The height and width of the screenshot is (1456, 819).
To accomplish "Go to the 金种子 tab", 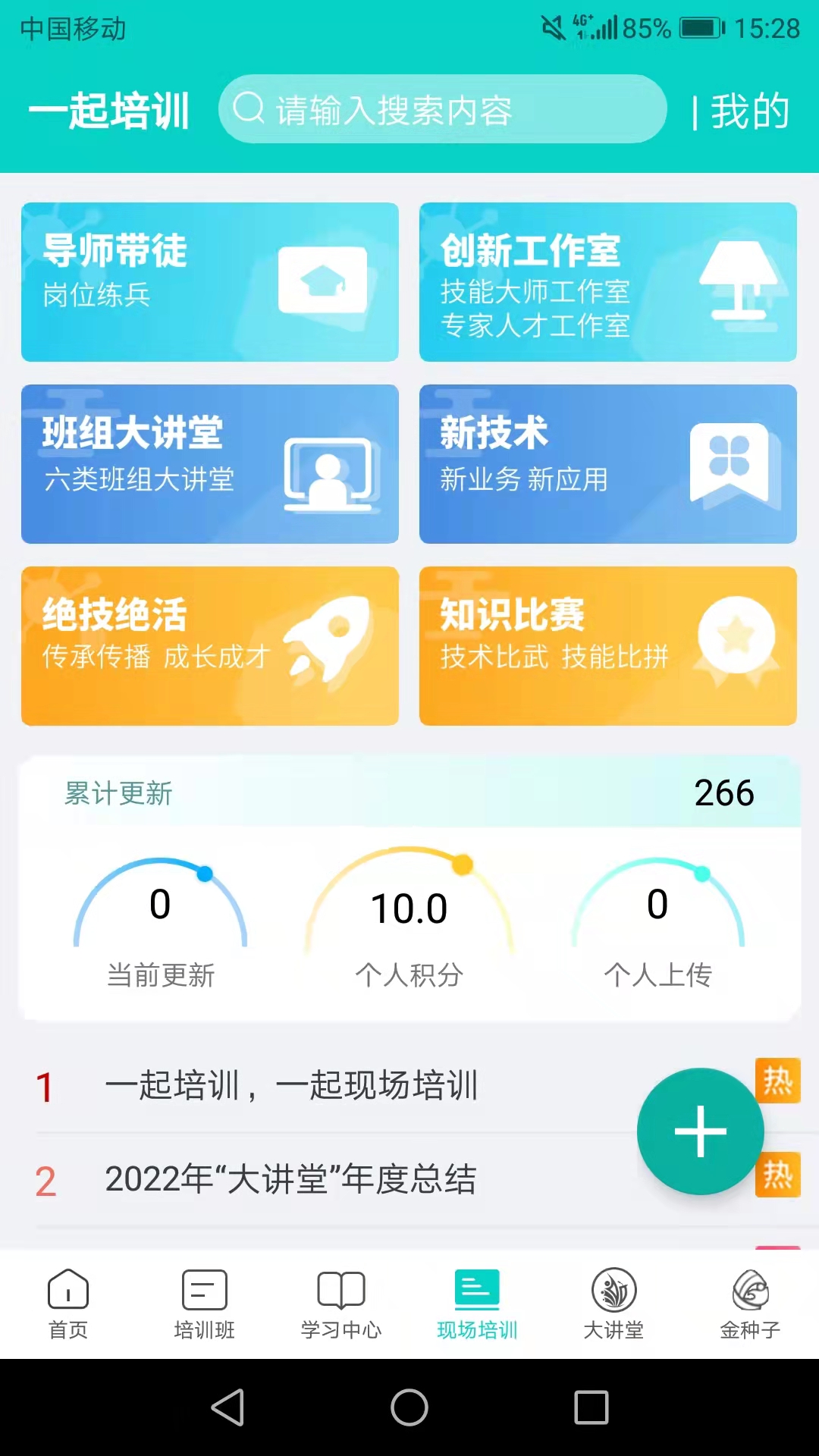I will click(x=750, y=1304).
